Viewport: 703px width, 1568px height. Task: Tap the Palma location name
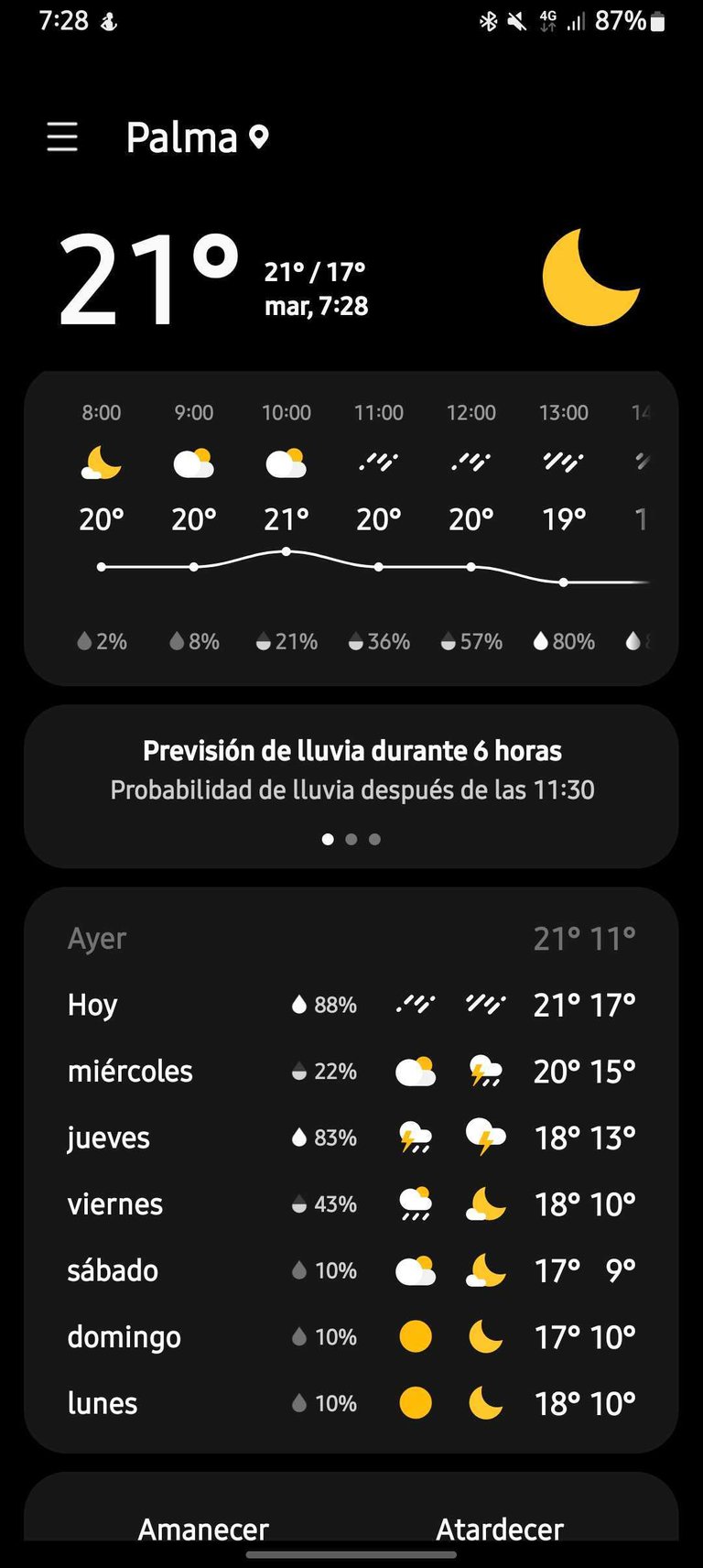(182, 137)
